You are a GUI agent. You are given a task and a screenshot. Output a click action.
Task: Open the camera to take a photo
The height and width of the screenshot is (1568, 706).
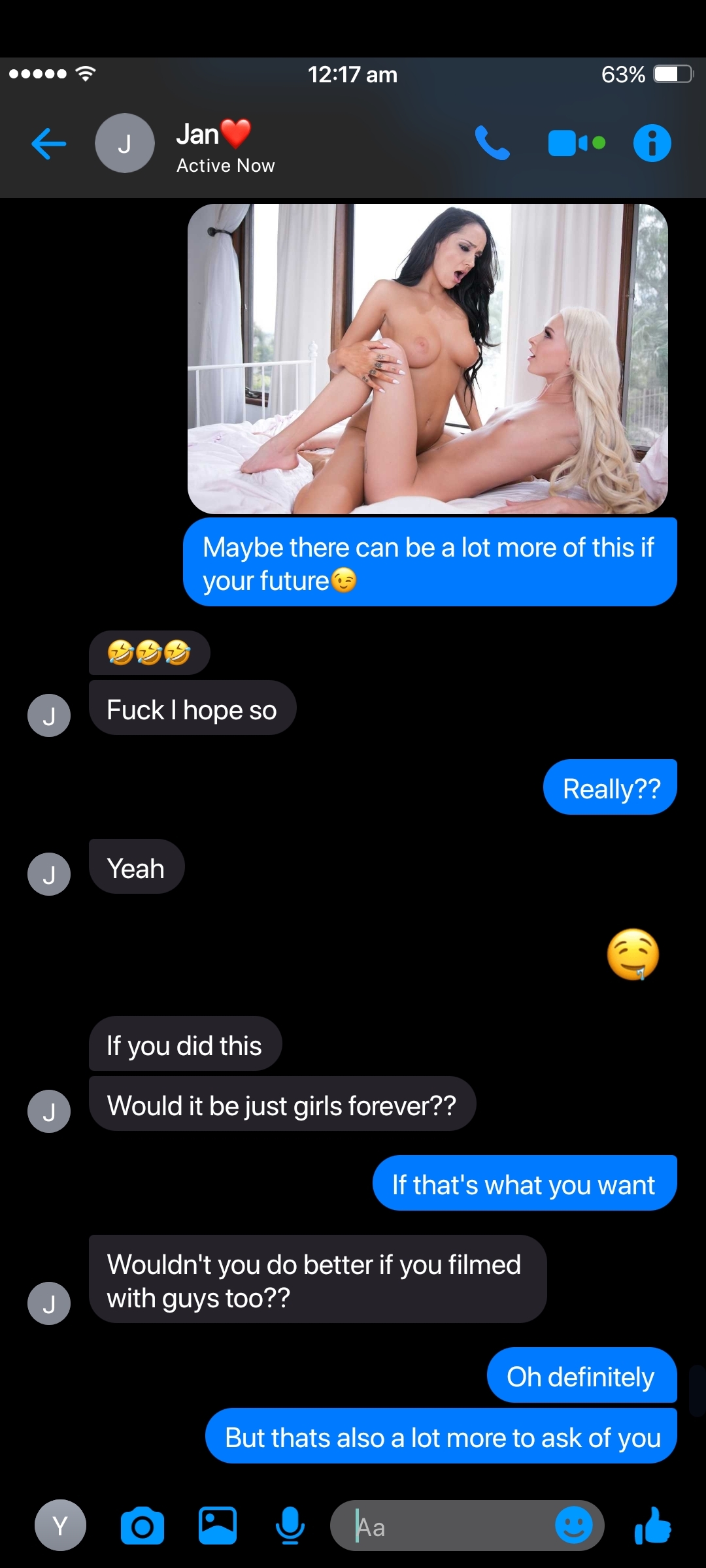[143, 1526]
